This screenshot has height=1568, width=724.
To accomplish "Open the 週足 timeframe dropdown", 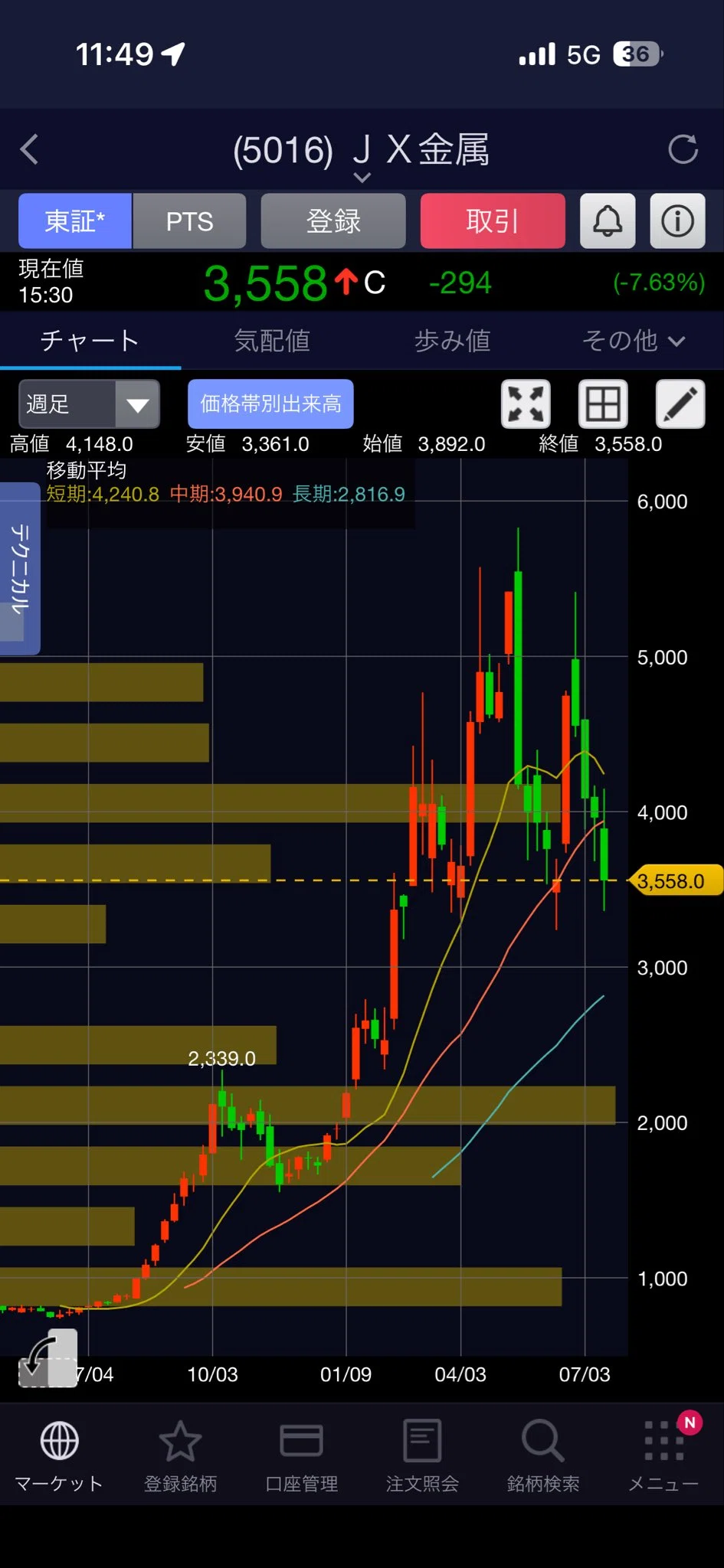I will point(89,403).
